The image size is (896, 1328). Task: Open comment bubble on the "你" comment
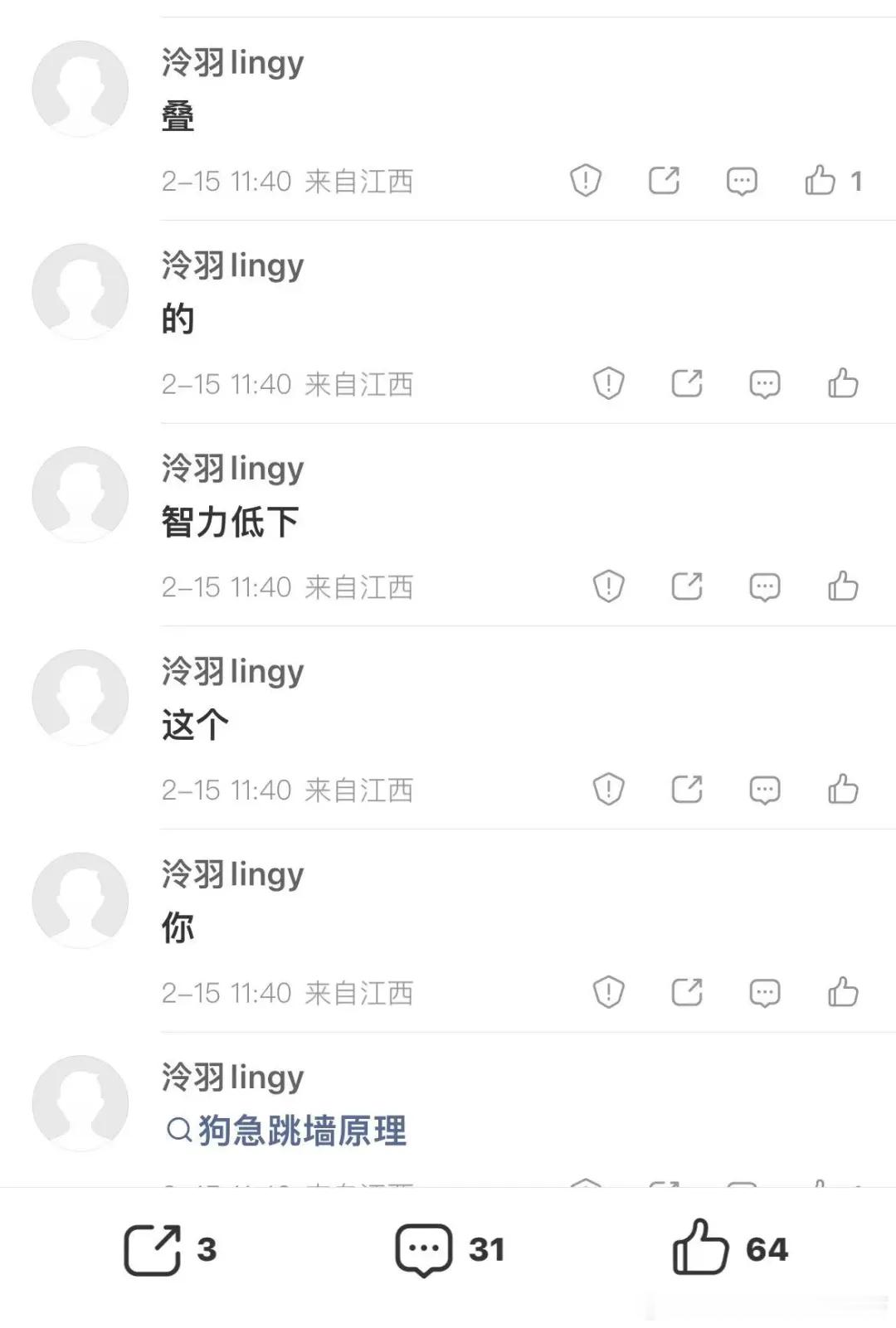point(764,992)
